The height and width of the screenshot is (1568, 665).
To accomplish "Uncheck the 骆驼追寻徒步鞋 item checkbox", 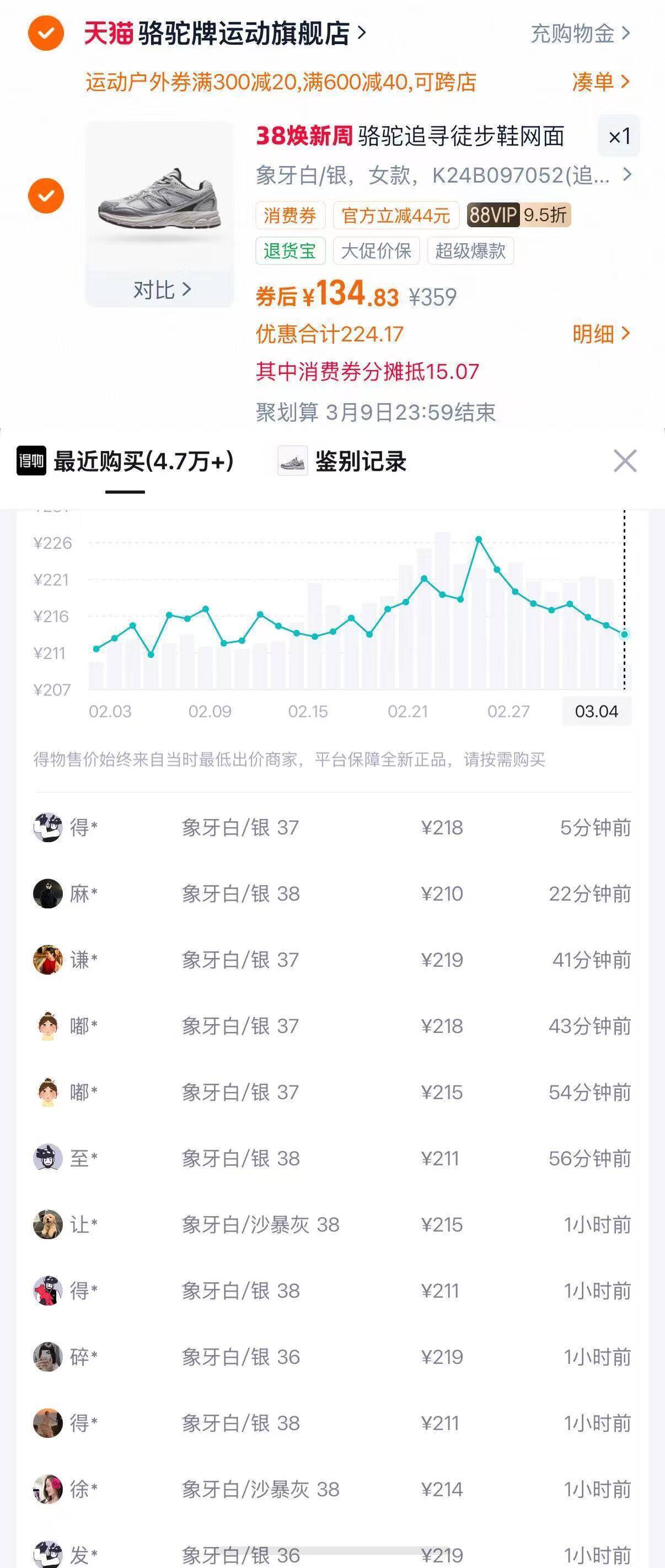I will pos(46,196).
